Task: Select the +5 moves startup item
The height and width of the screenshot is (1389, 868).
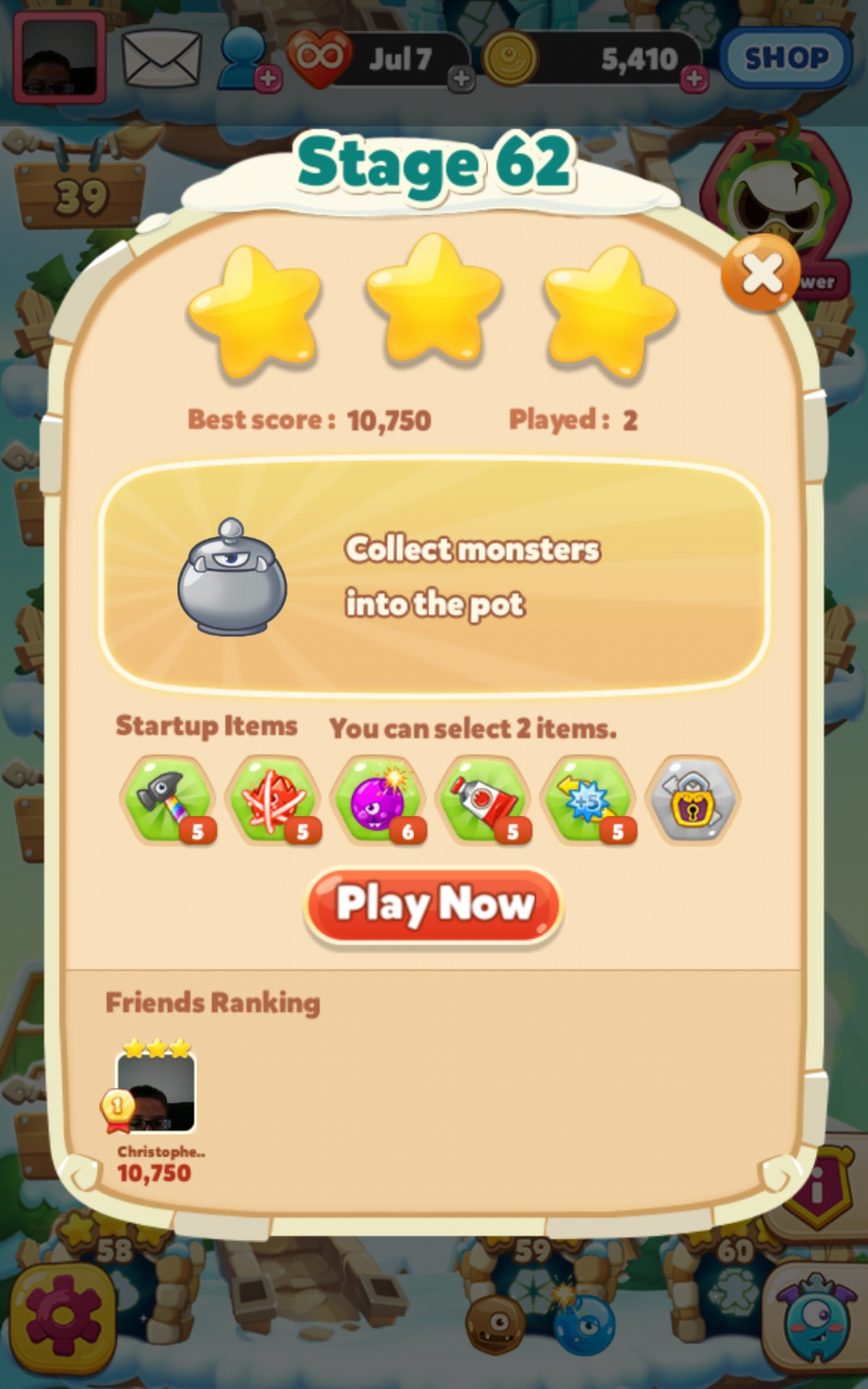Action: pyautogui.click(x=589, y=800)
